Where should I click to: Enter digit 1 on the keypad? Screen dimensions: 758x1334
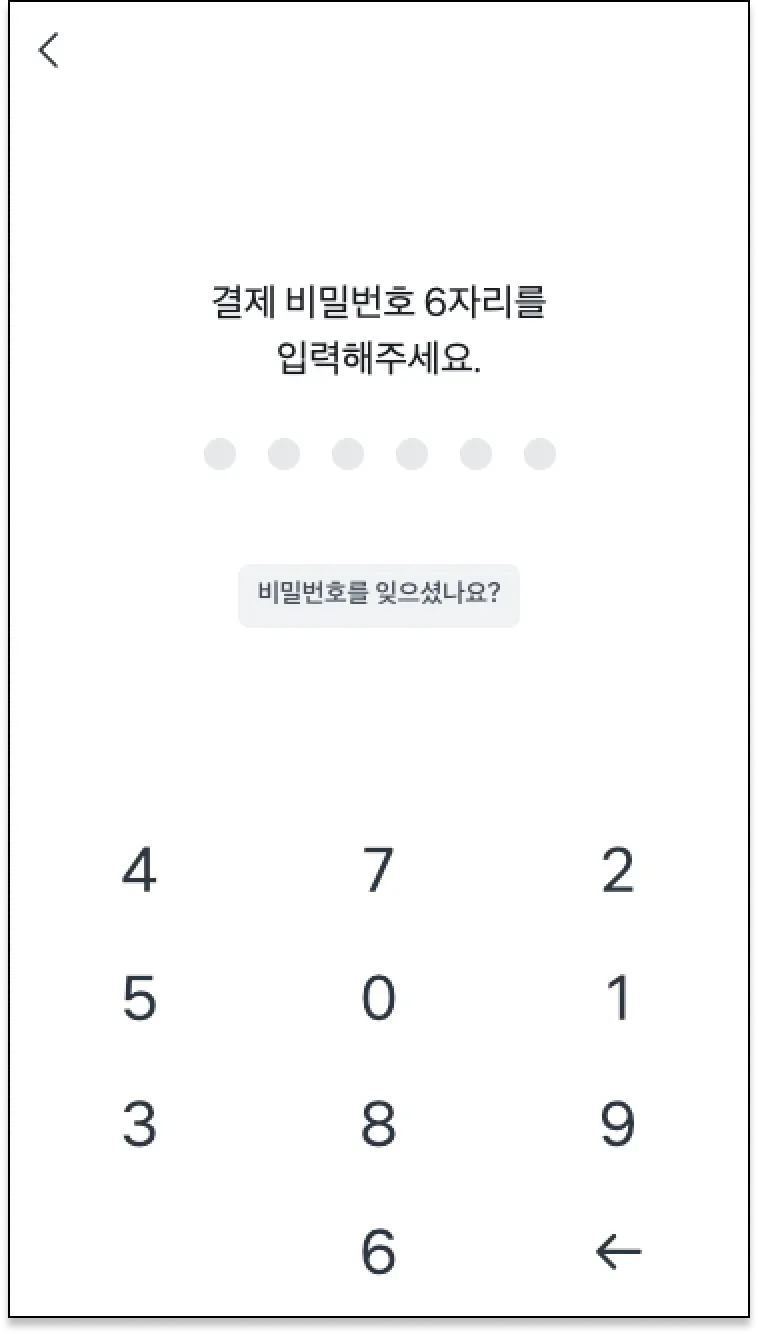pos(618,998)
